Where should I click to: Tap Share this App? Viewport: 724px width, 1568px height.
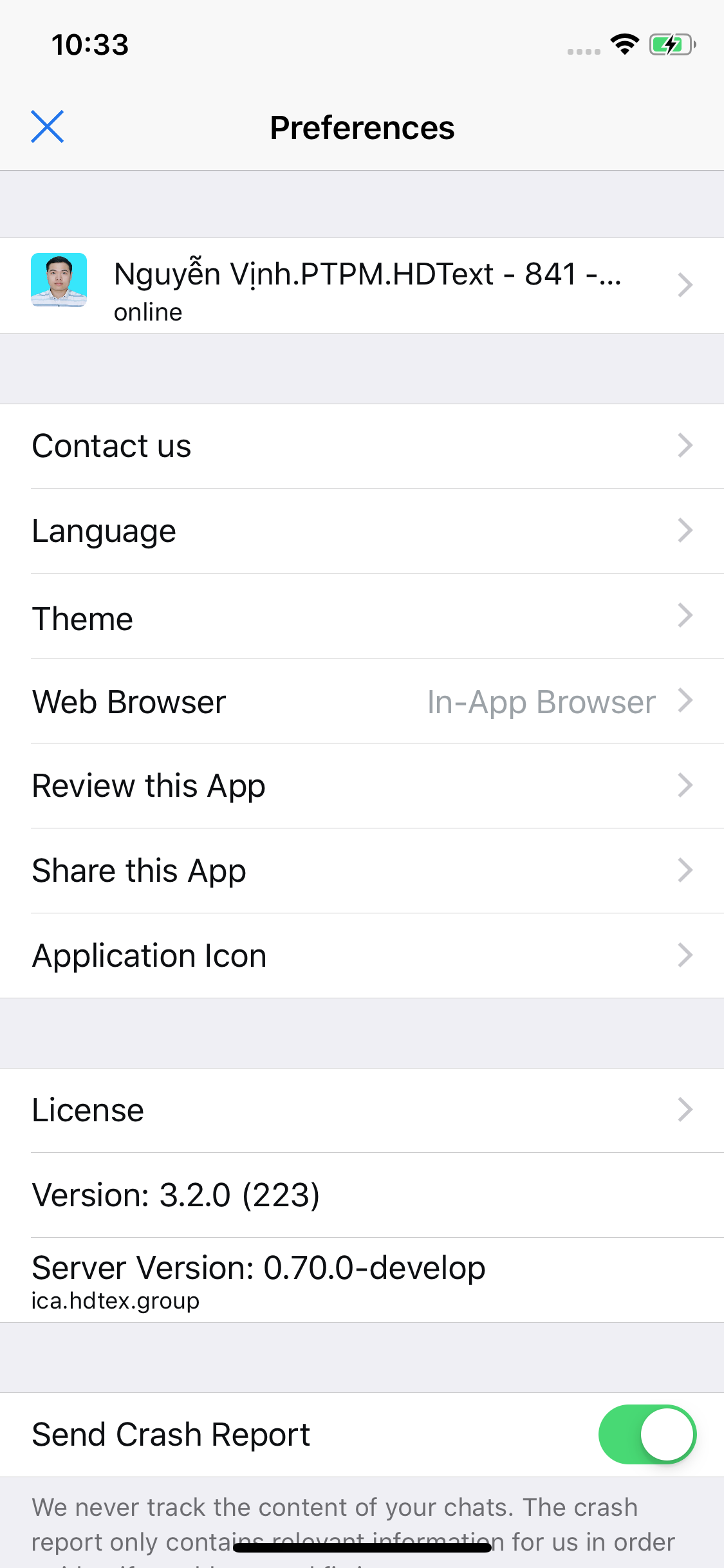pos(362,871)
